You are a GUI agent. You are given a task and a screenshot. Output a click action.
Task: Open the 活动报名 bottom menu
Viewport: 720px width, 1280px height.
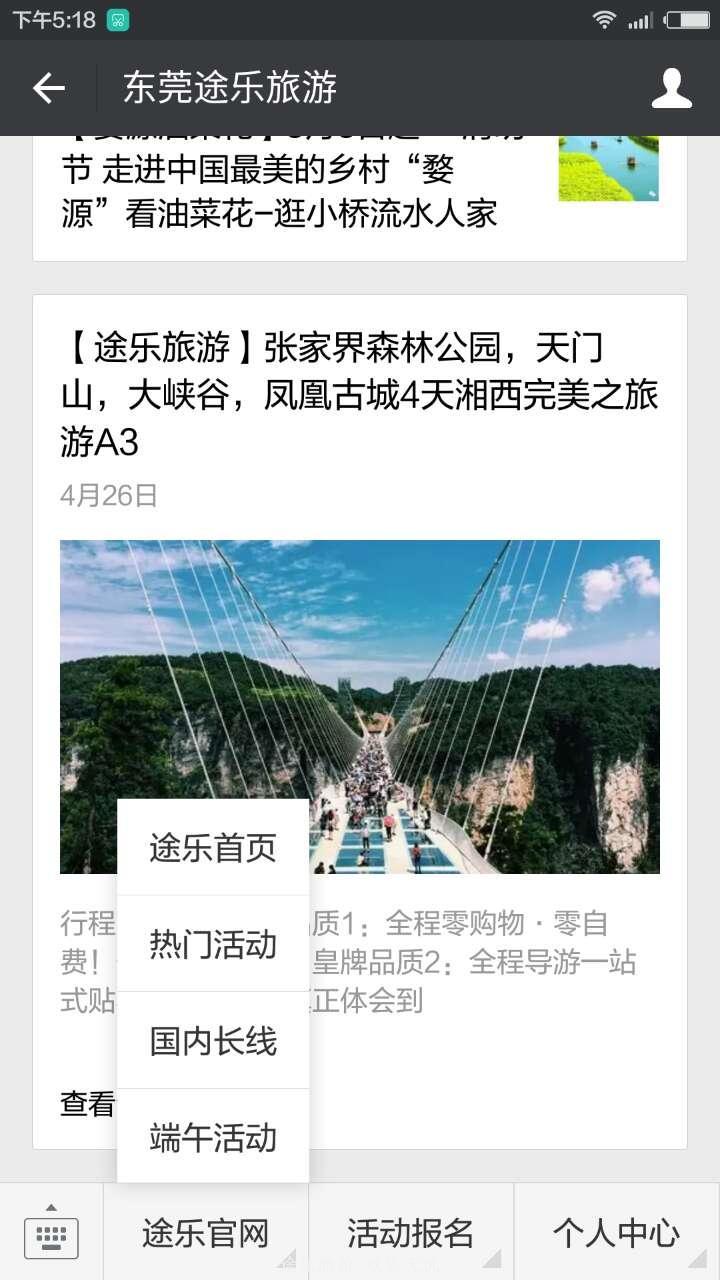tap(411, 1232)
